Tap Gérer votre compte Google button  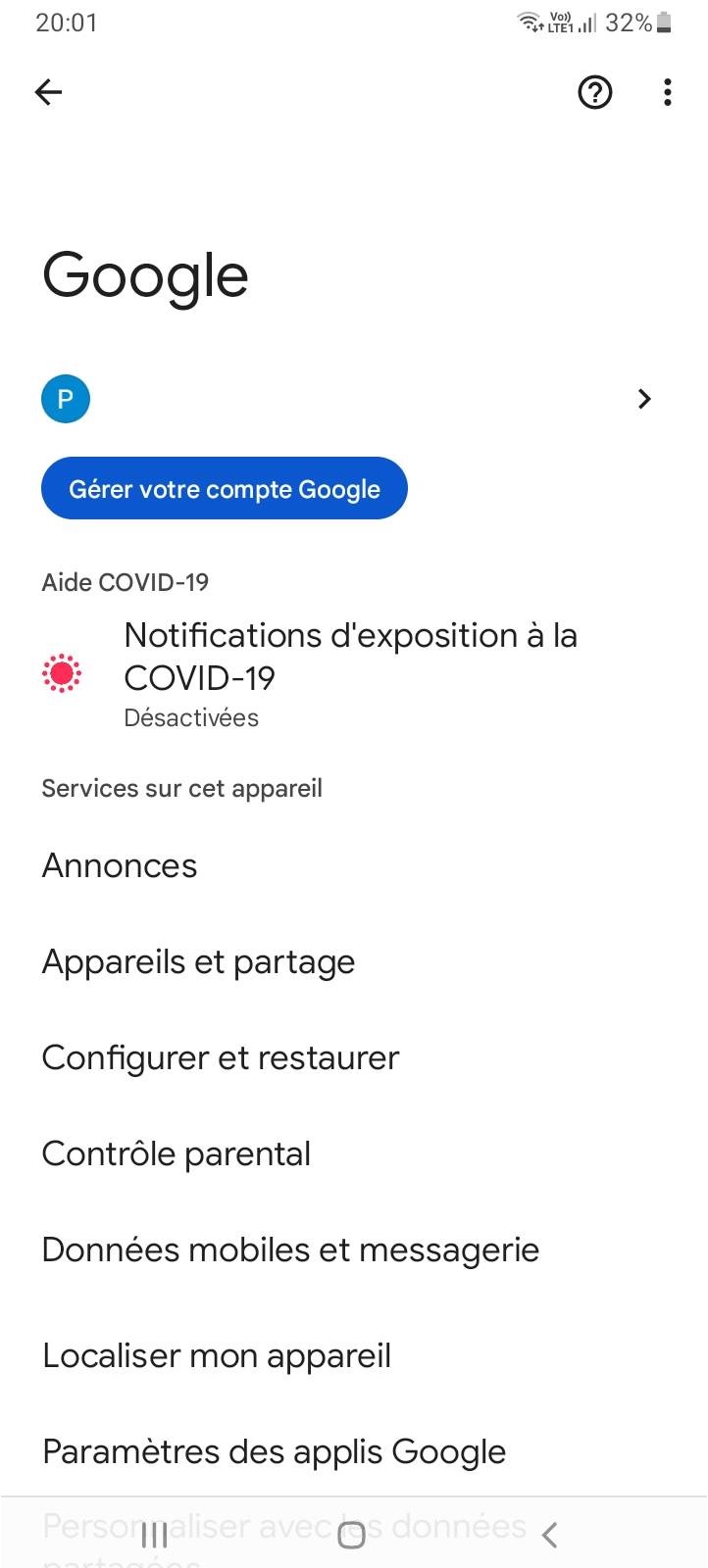[x=225, y=488]
